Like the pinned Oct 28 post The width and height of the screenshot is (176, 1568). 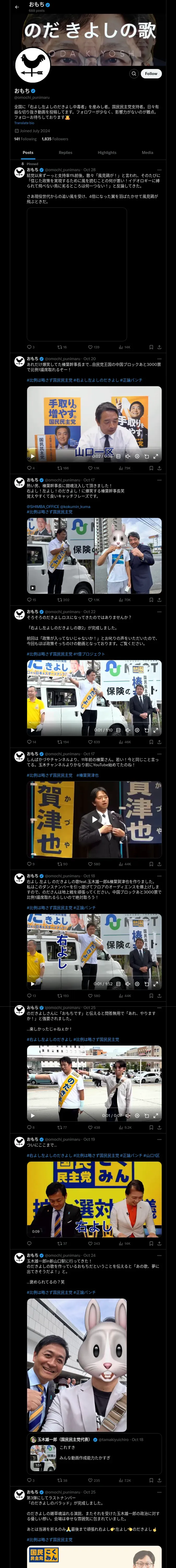point(93,347)
